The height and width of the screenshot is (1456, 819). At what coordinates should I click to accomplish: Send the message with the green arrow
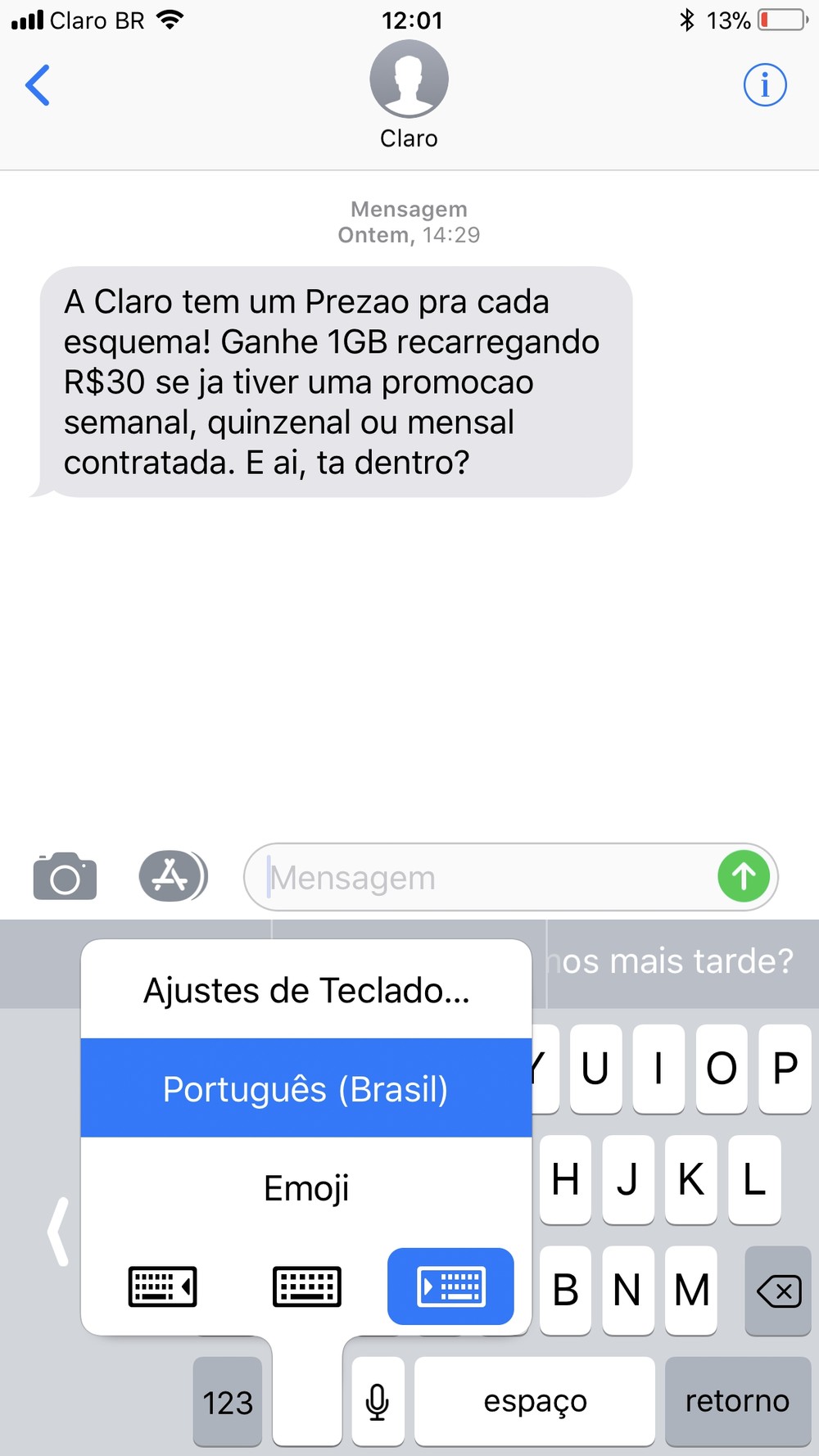[743, 877]
